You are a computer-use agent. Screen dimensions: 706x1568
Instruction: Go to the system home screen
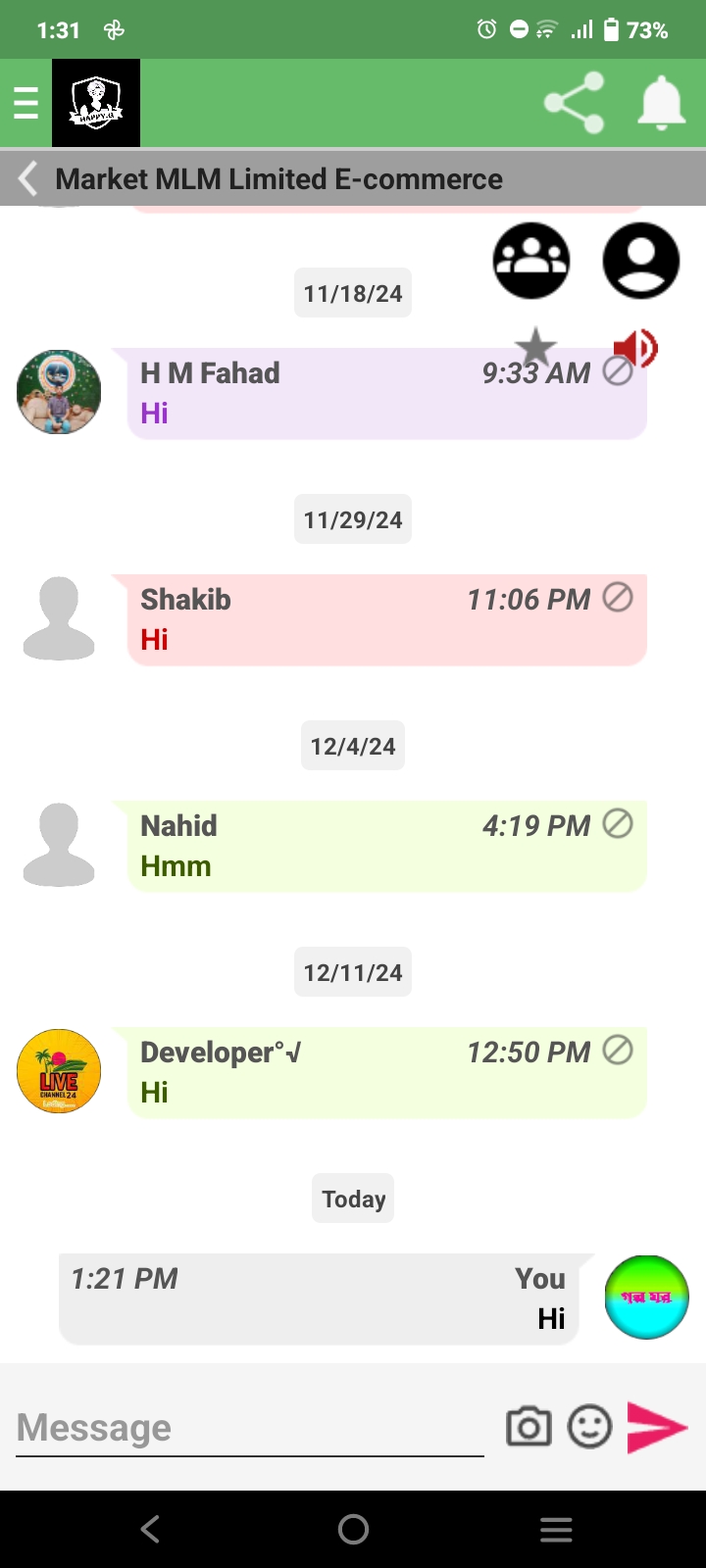point(353,1529)
